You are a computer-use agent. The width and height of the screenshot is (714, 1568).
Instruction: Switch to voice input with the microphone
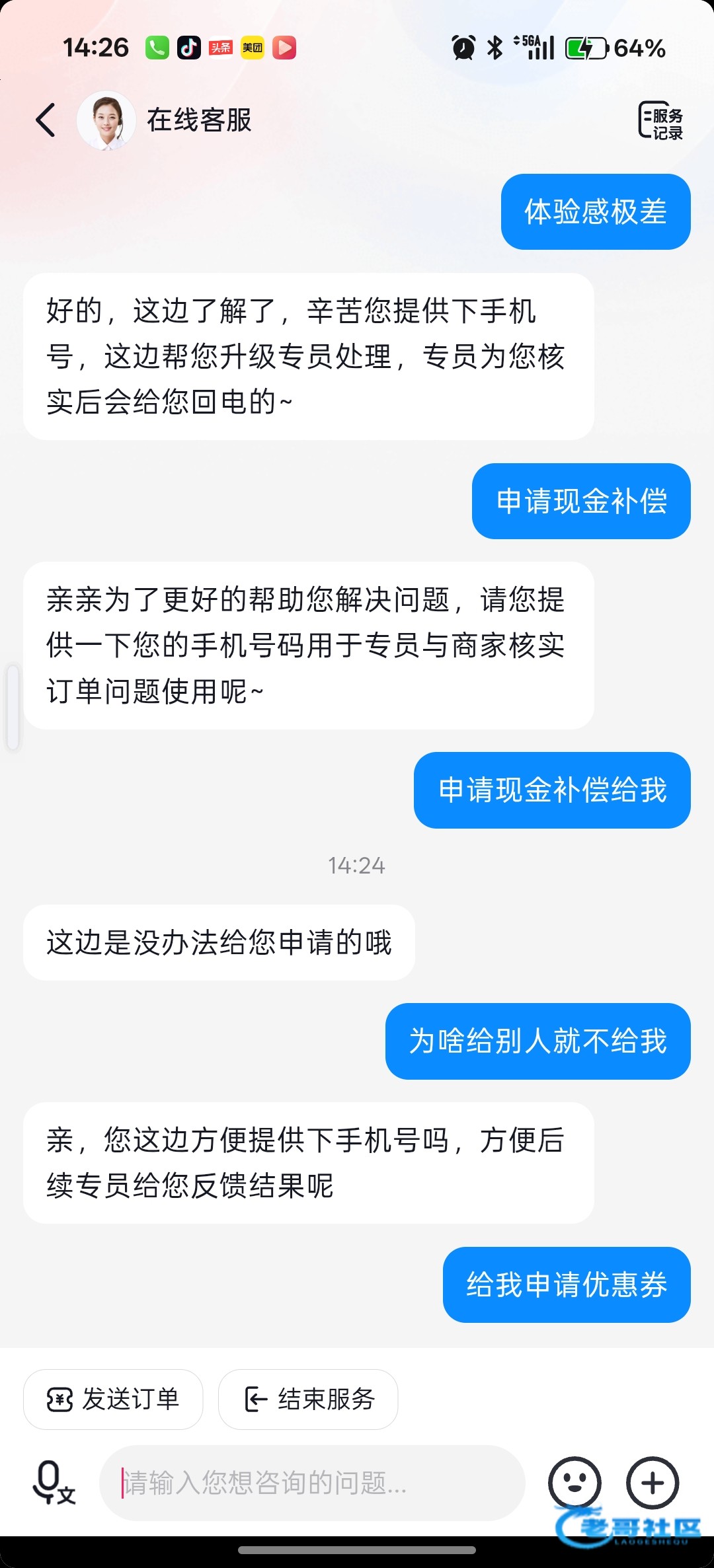pyautogui.click(x=53, y=1483)
